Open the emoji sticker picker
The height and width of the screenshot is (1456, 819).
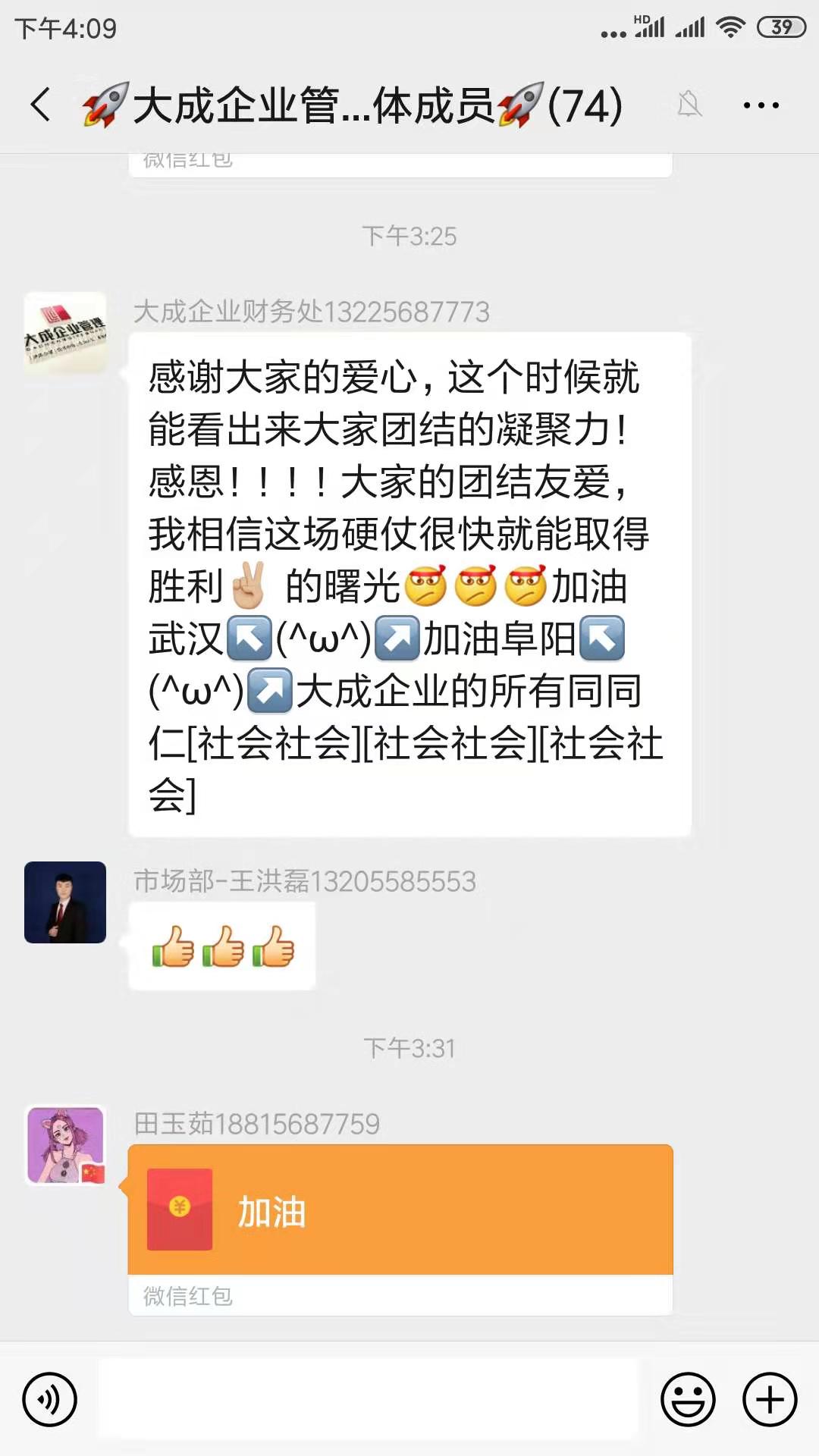click(x=688, y=1399)
